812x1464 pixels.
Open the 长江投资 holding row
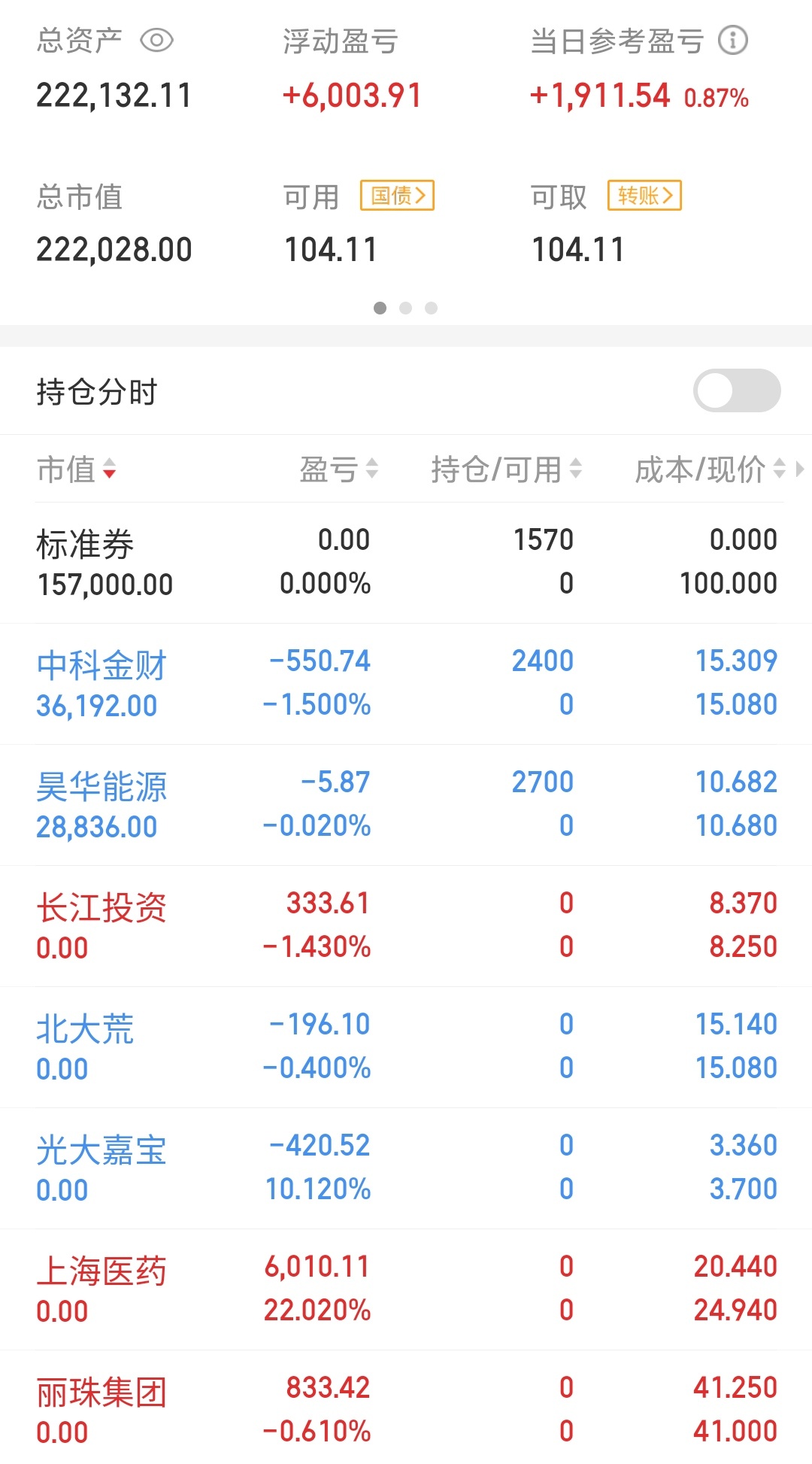[x=406, y=926]
